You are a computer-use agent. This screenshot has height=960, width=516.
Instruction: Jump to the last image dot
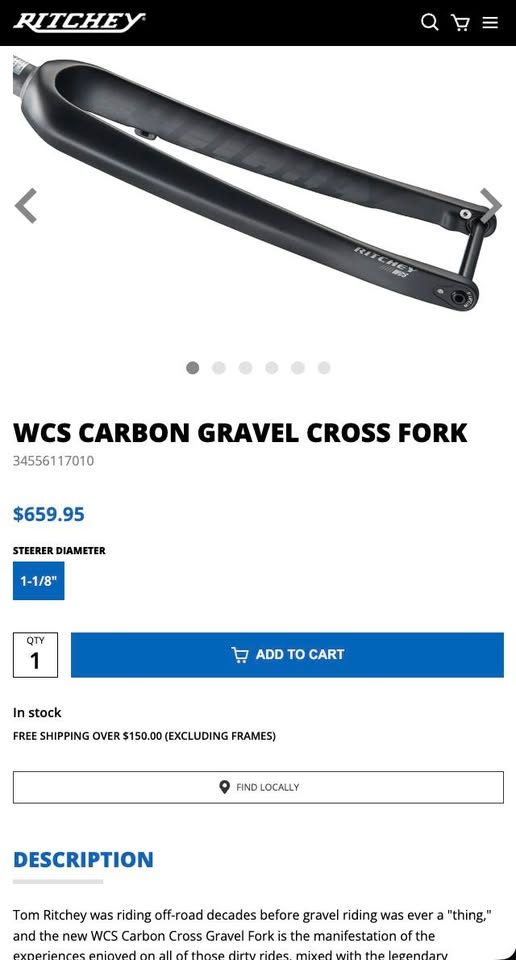click(x=324, y=367)
